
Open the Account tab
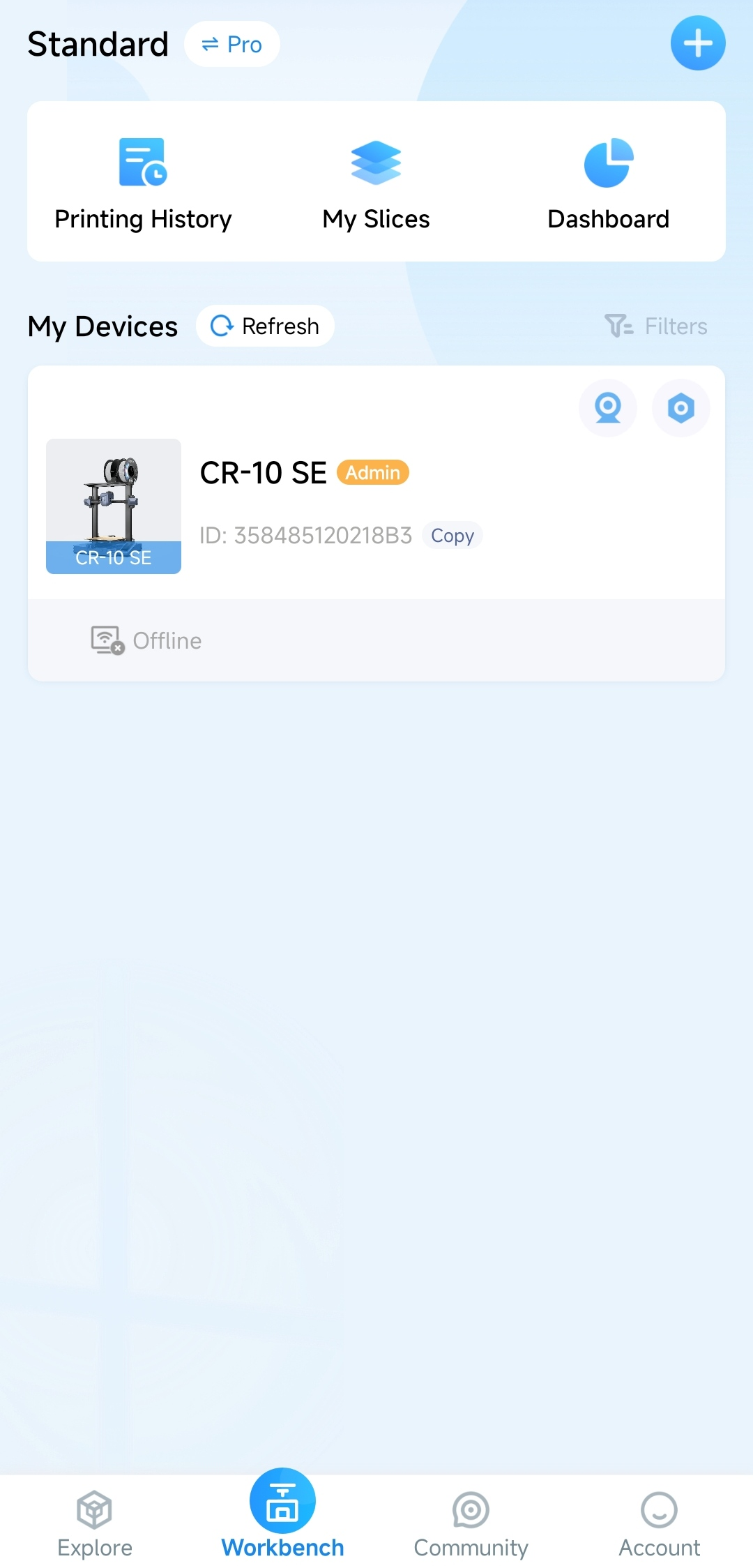659,1525
